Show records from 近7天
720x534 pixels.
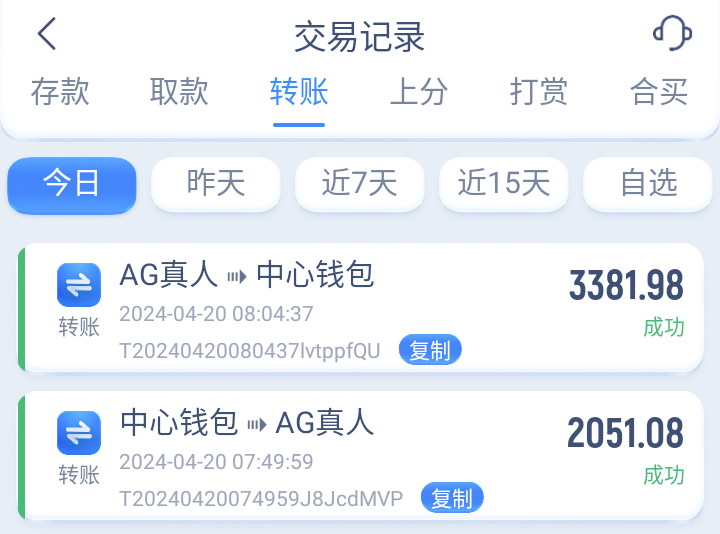click(360, 183)
